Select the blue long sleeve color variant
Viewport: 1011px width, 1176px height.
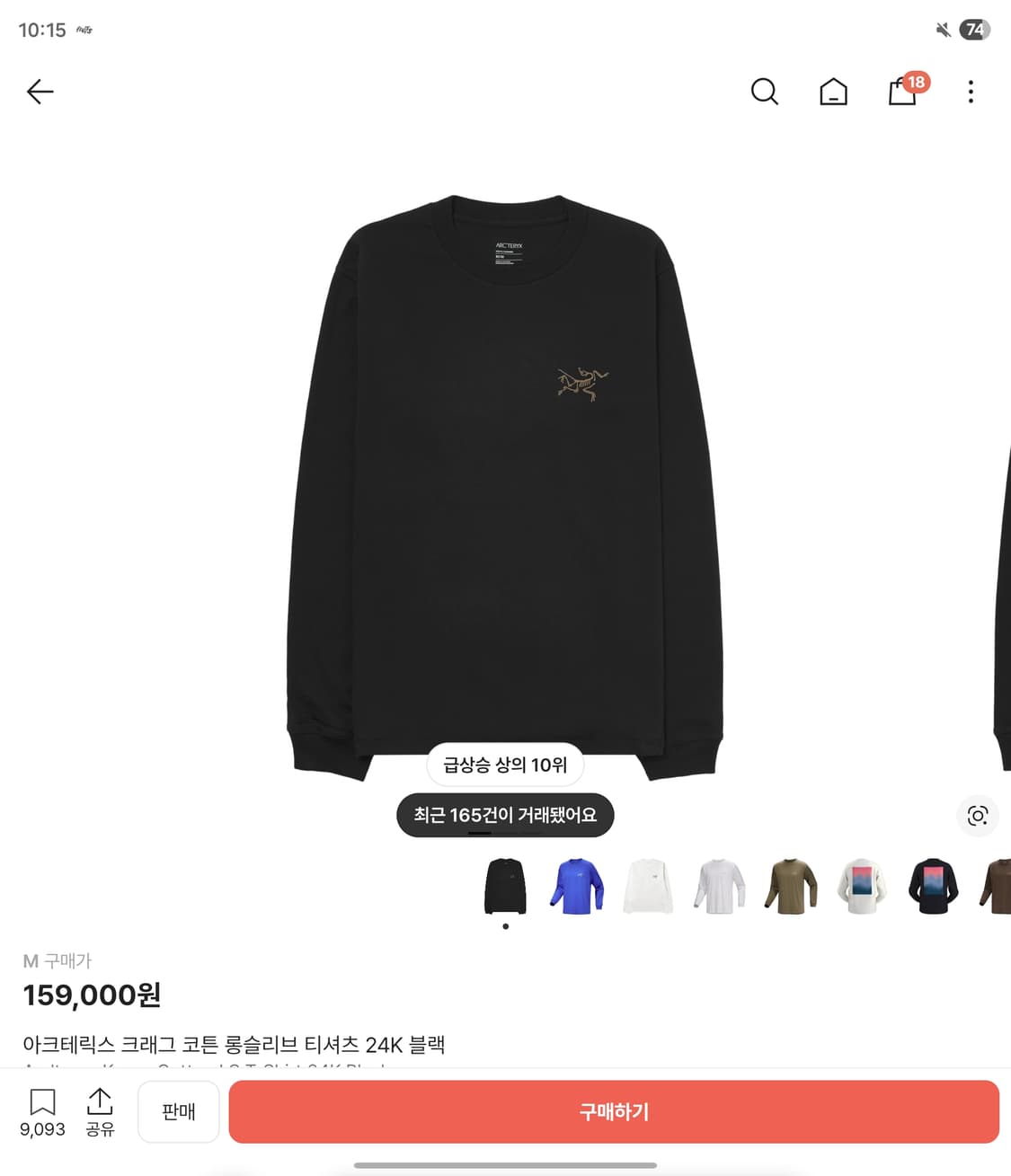pos(576,885)
